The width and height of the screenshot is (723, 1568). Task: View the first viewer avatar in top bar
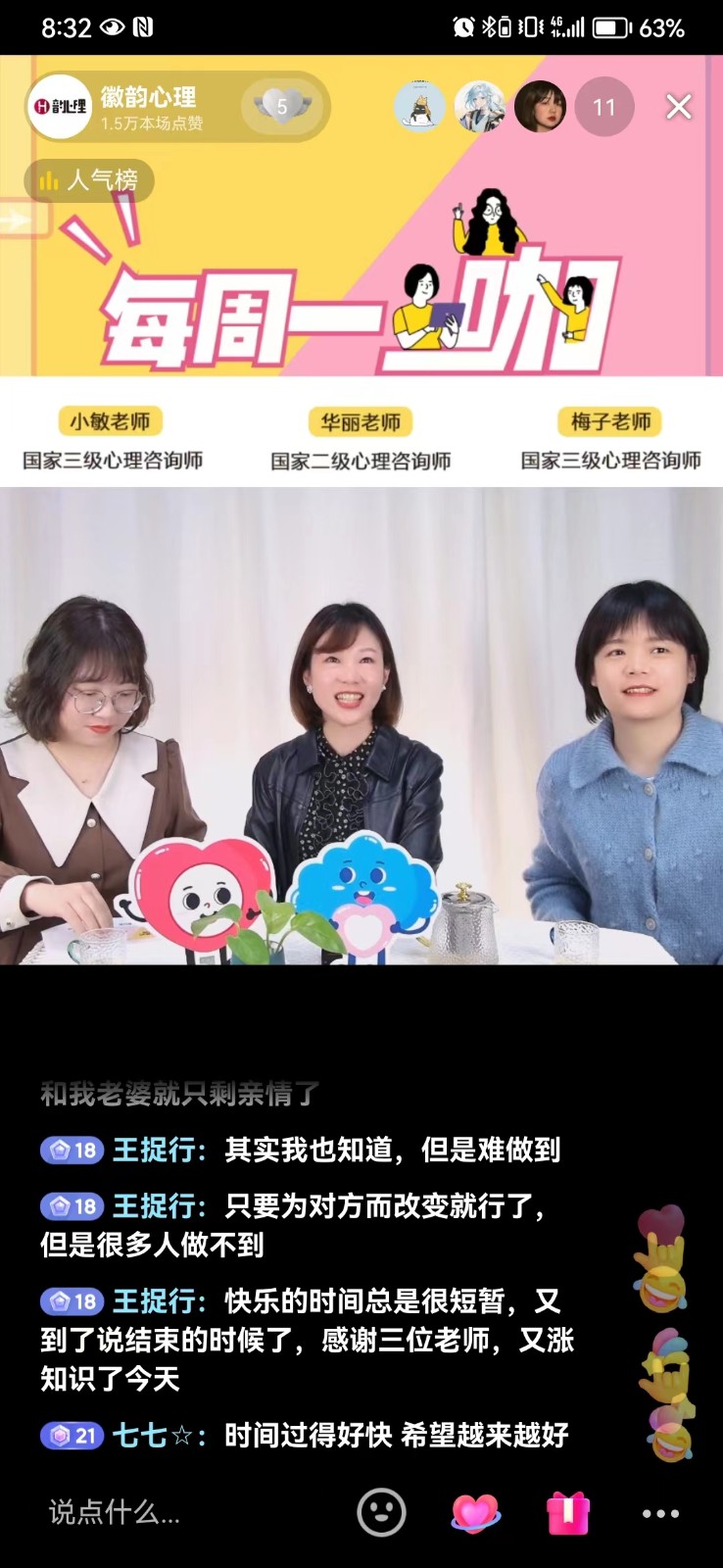(x=419, y=107)
